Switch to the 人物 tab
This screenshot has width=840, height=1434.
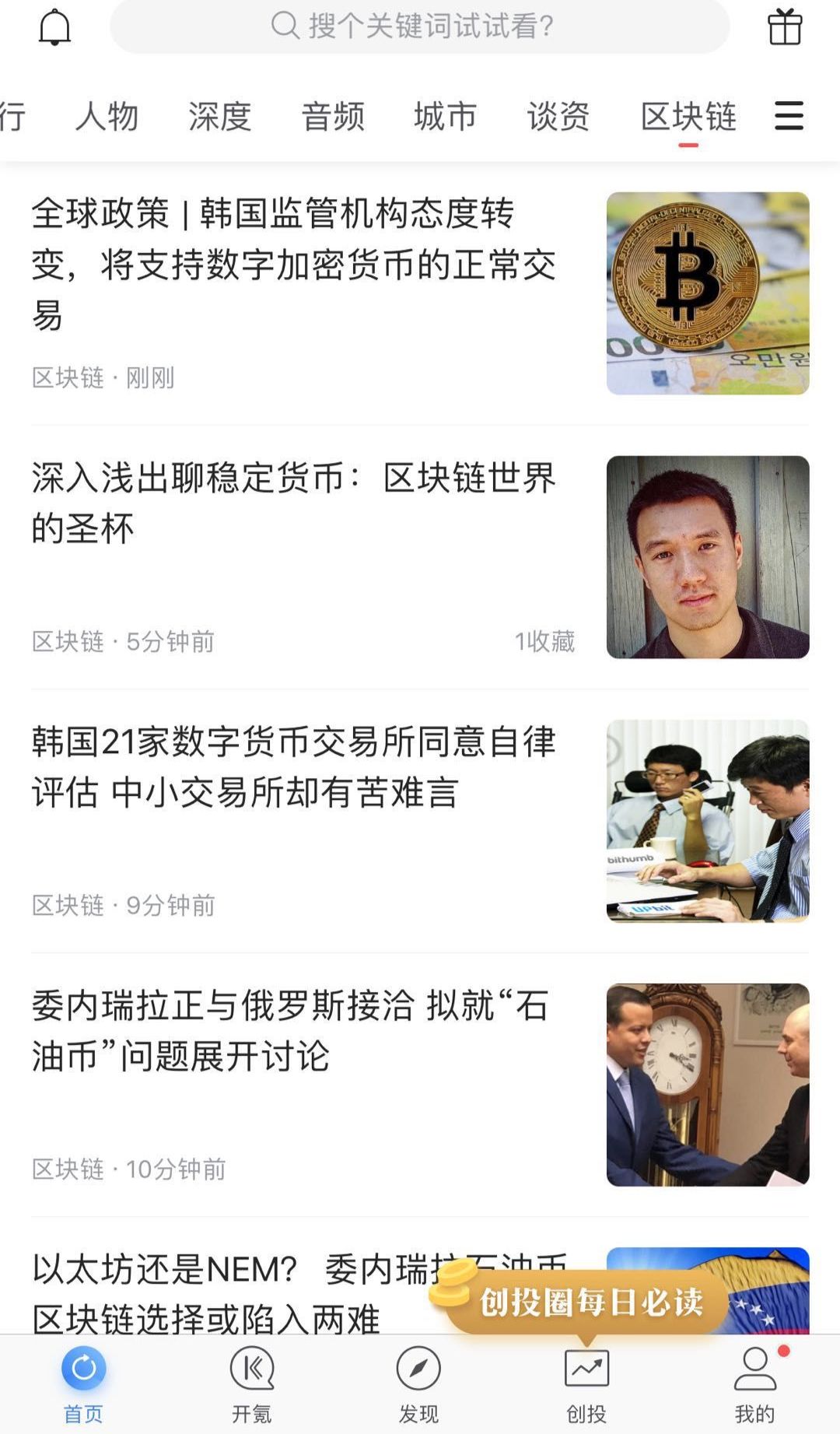coord(107,117)
